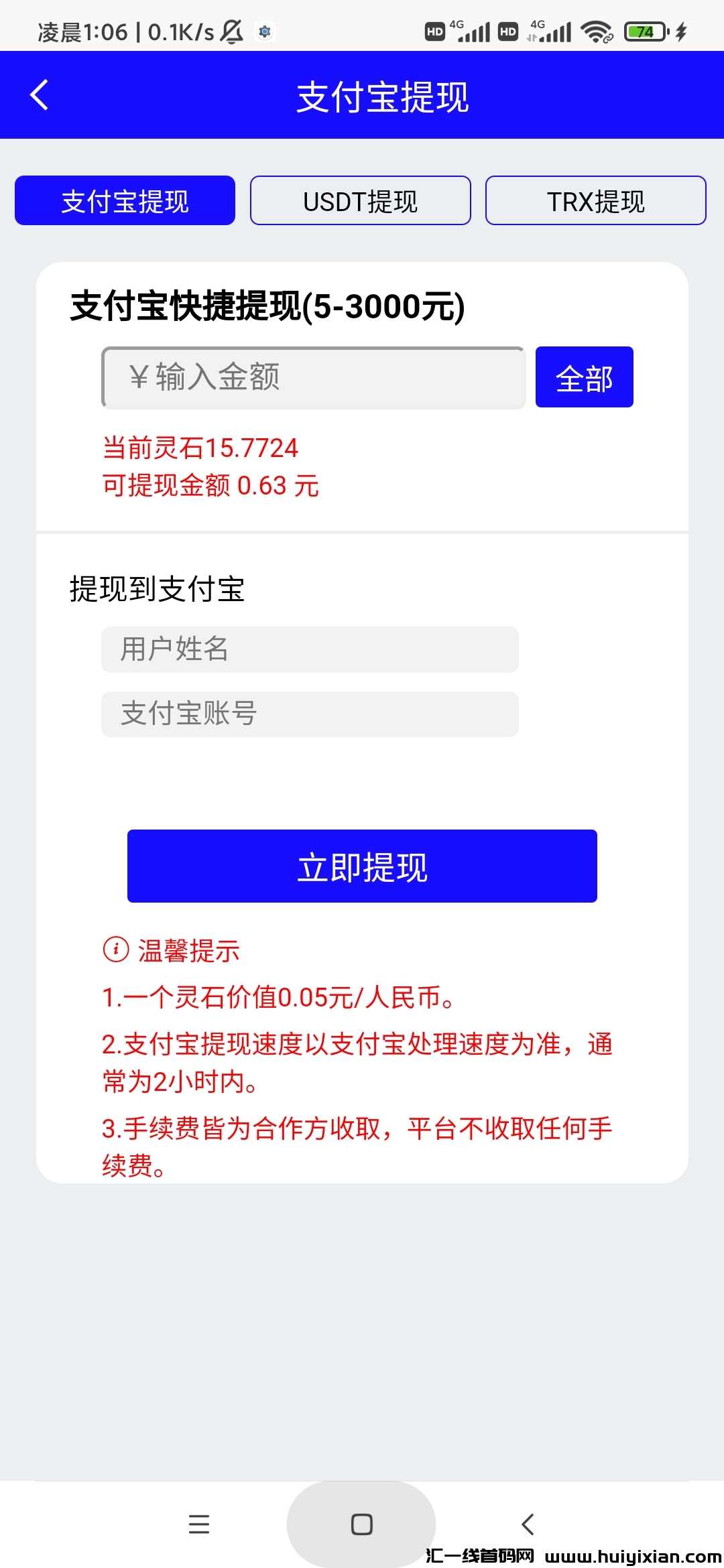Enter the 支付宝账号 field
Screen dimensions: 724x1568
click(x=310, y=714)
